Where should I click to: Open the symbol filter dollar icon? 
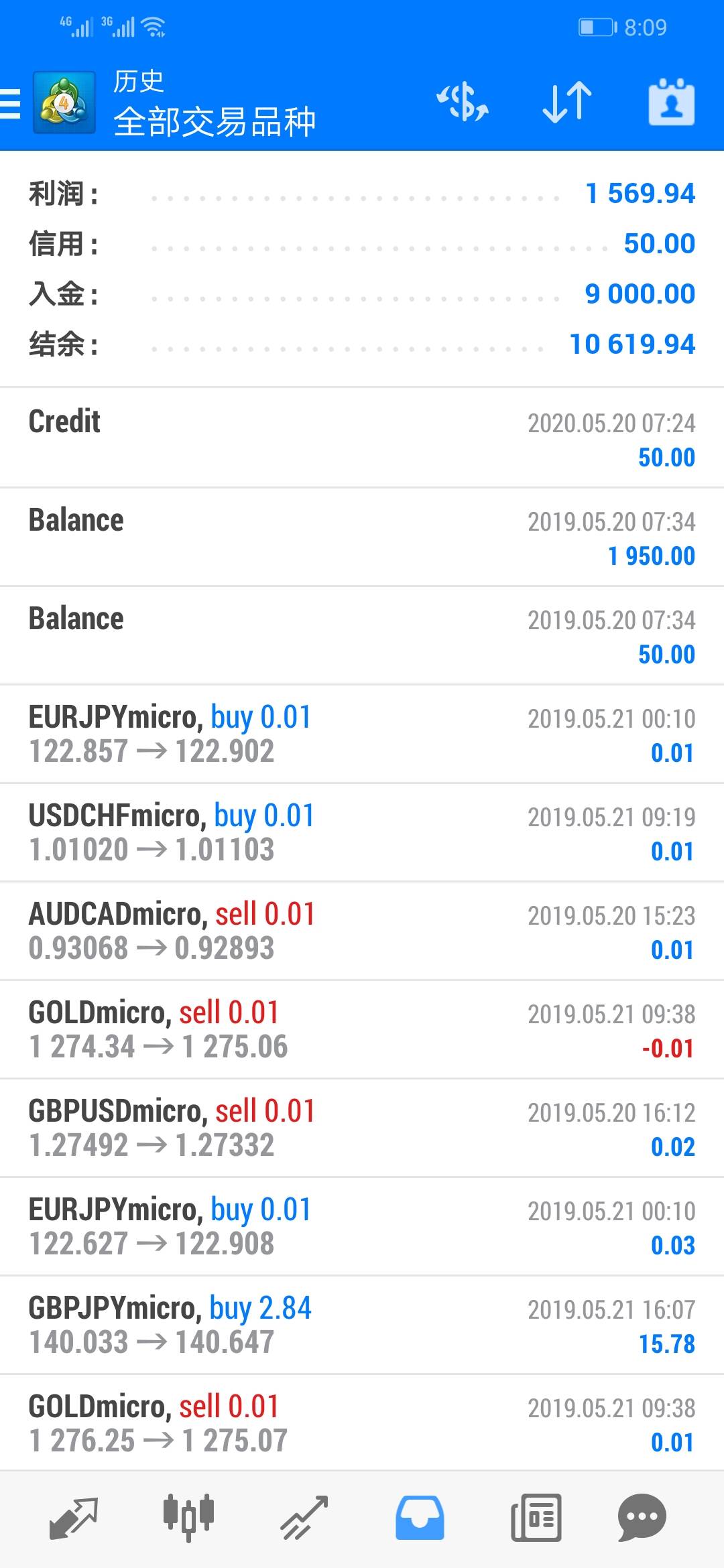click(463, 103)
